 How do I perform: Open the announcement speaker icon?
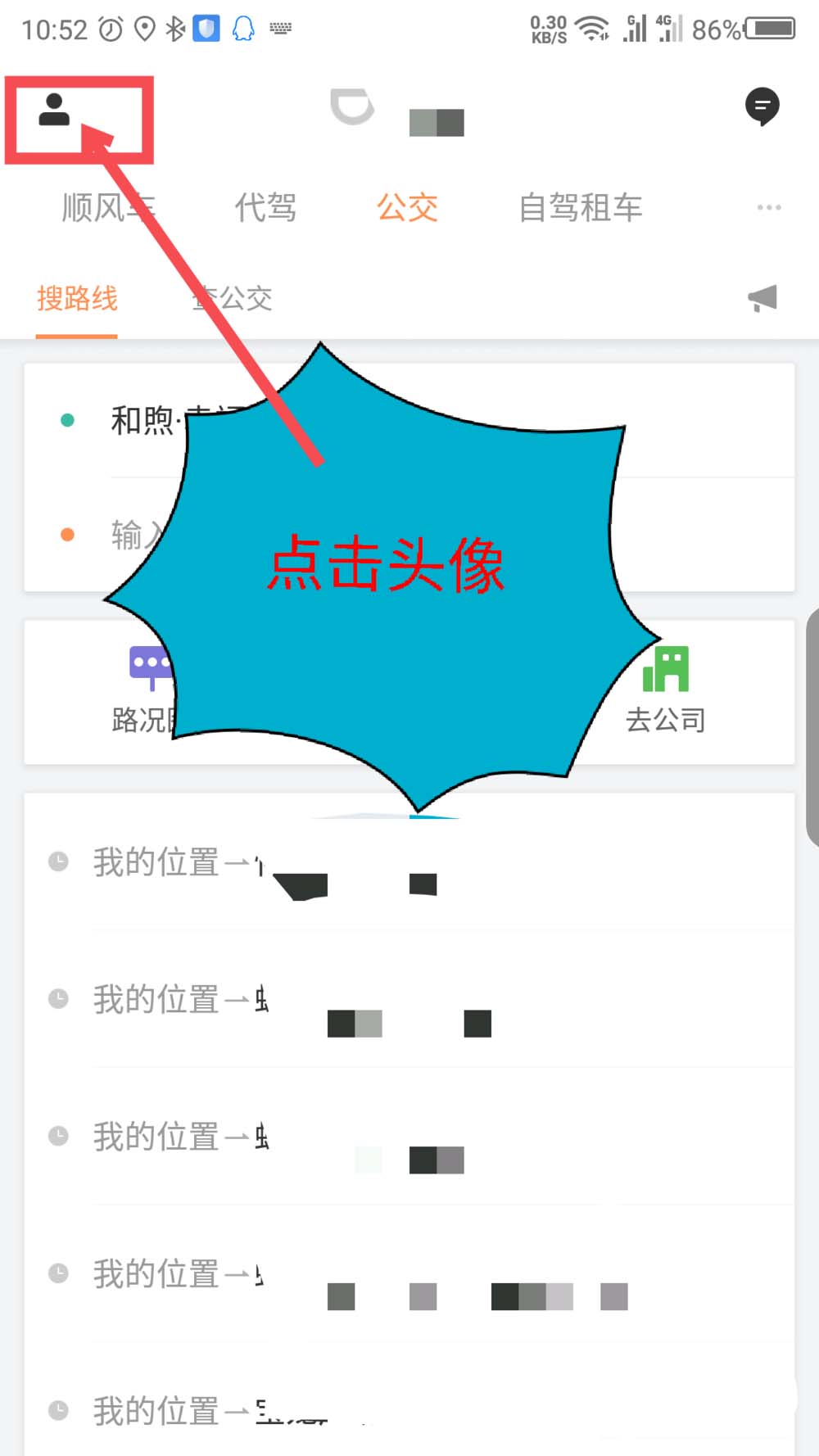pyautogui.click(x=762, y=300)
